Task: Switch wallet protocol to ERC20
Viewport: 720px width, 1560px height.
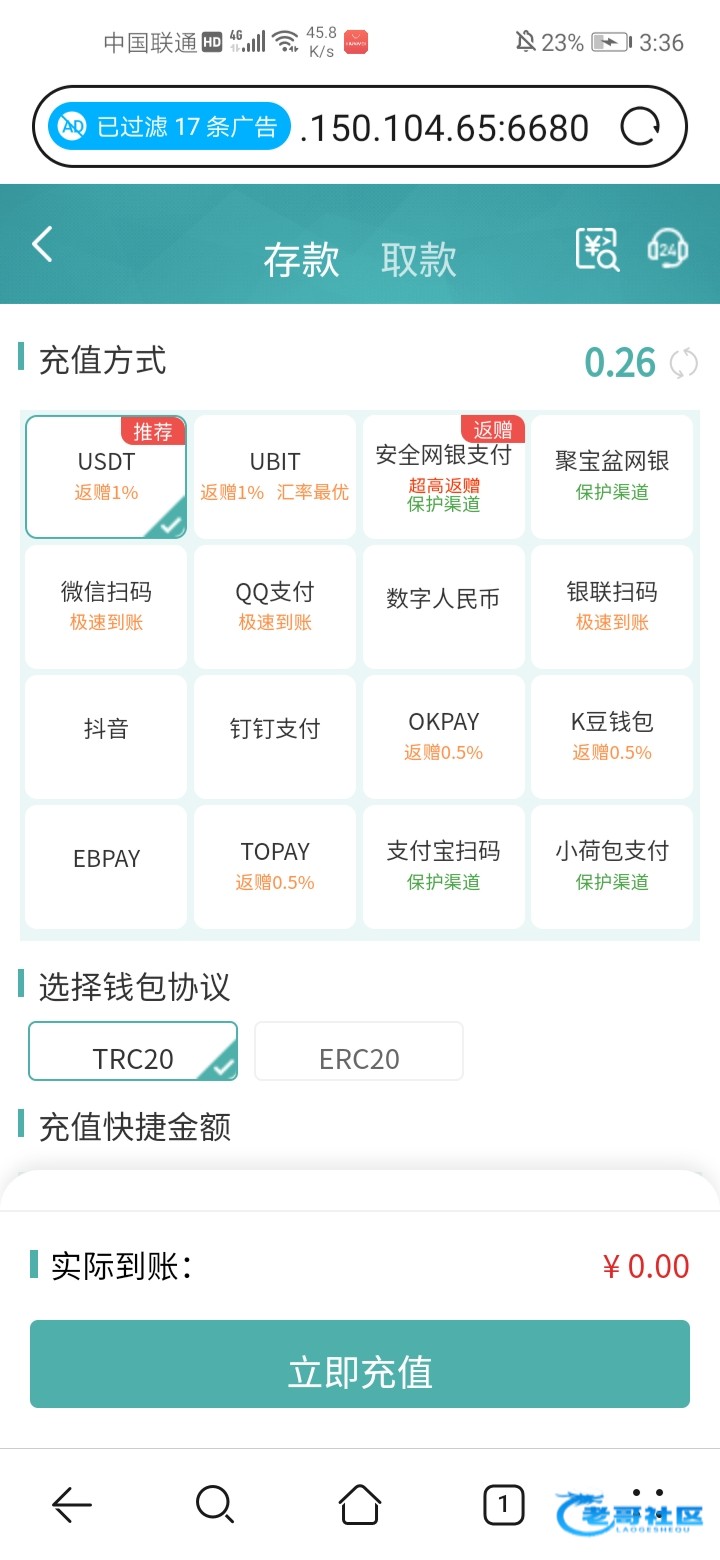Action: [x=359, y=1051]
